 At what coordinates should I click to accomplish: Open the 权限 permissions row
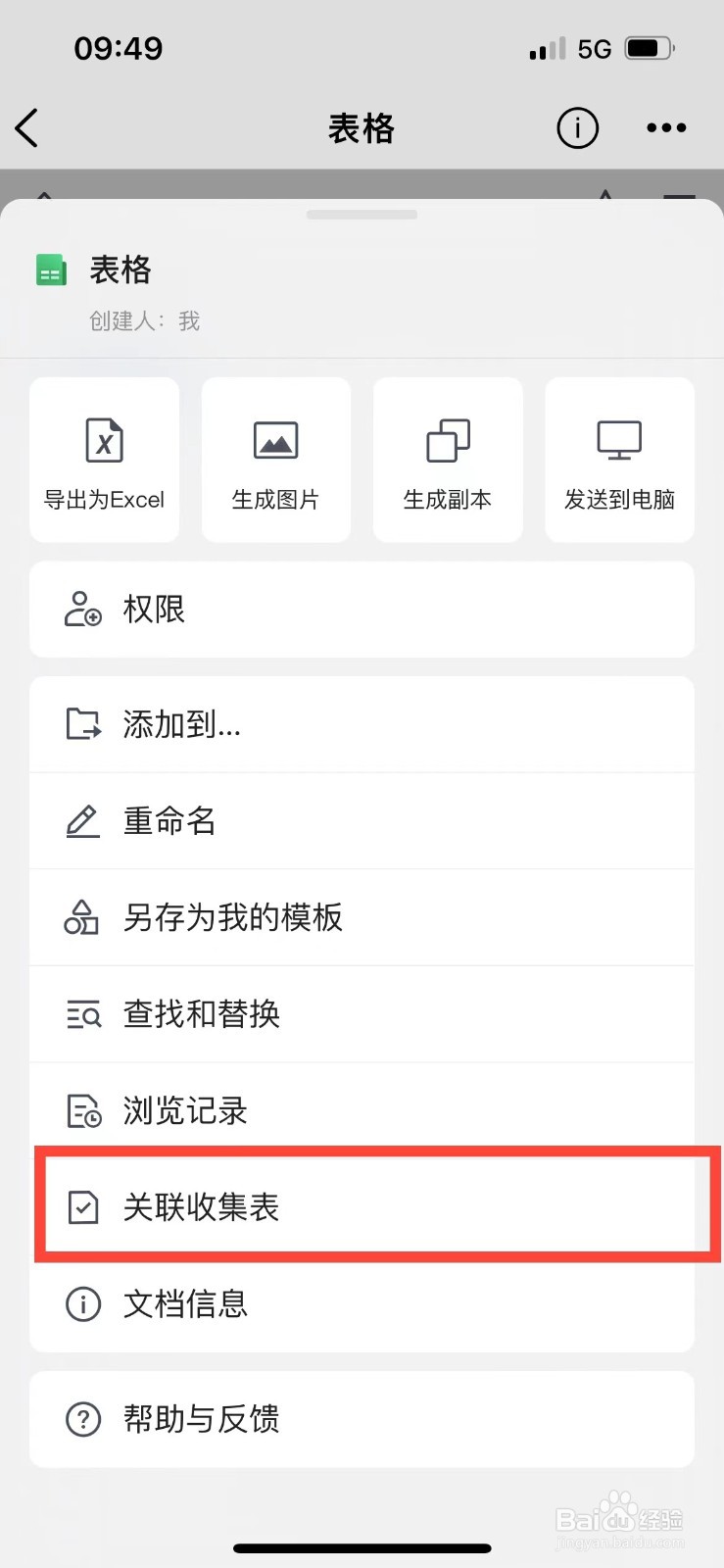tap(362, 610)
